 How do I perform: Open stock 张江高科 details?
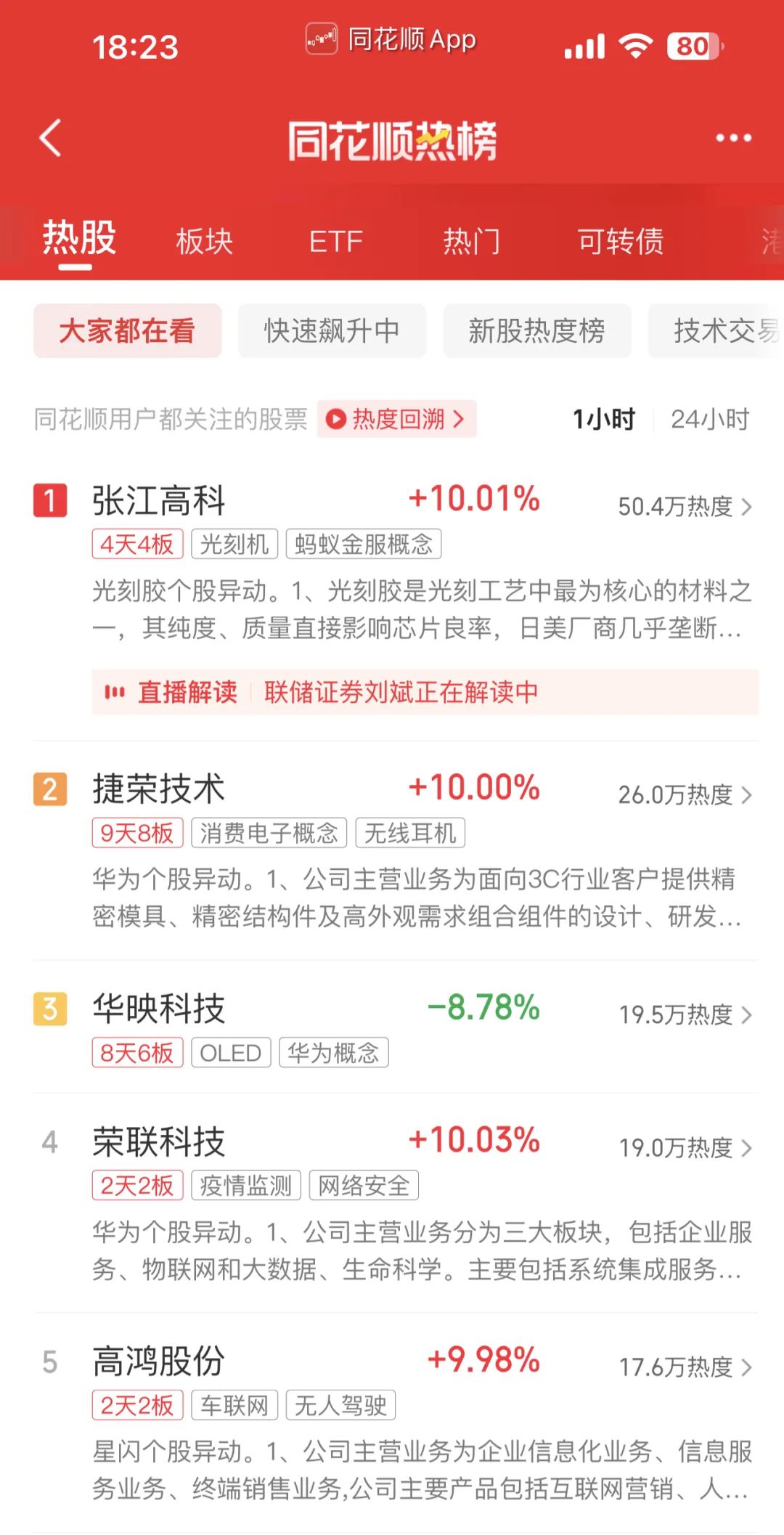coord(159,501)
